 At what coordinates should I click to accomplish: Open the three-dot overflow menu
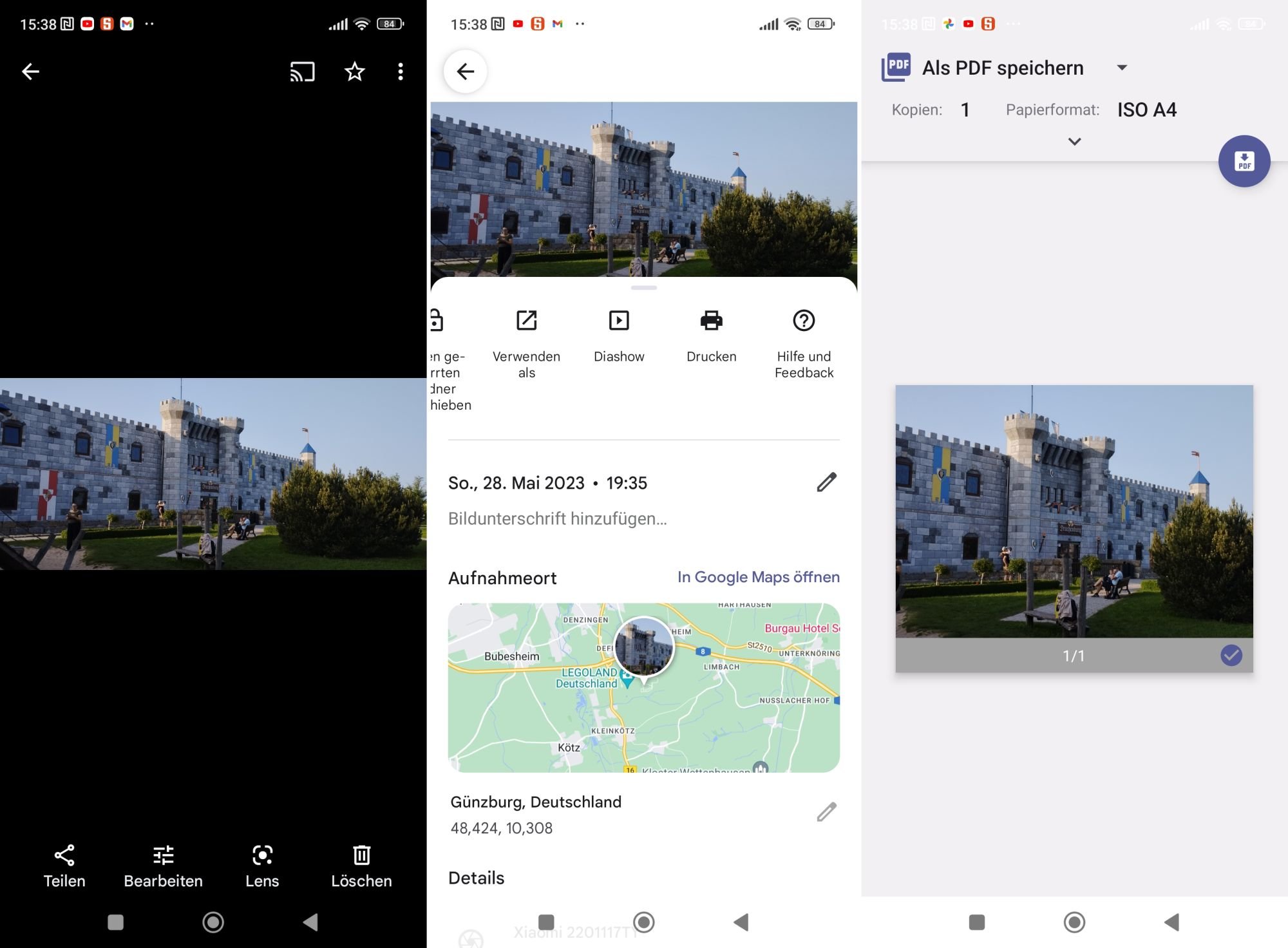coord(401,71)
